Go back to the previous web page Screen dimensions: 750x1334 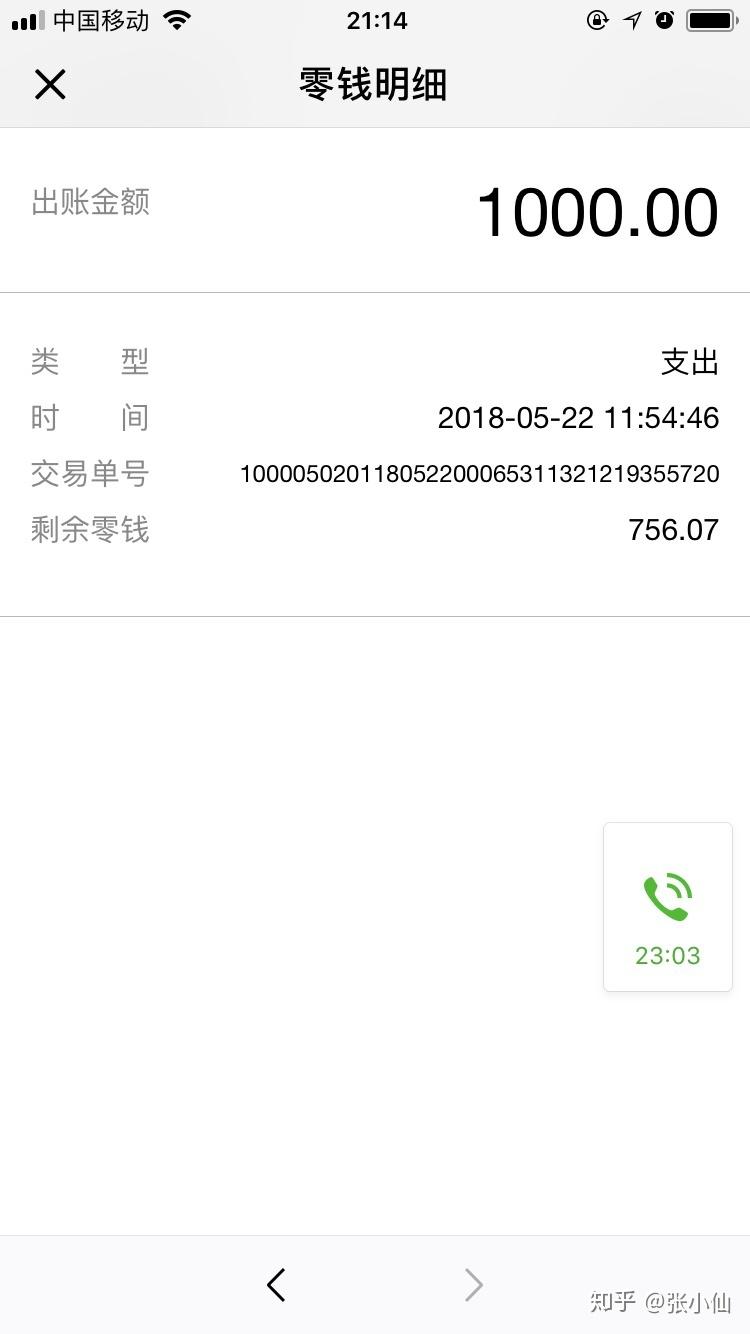coord(276,1284)
